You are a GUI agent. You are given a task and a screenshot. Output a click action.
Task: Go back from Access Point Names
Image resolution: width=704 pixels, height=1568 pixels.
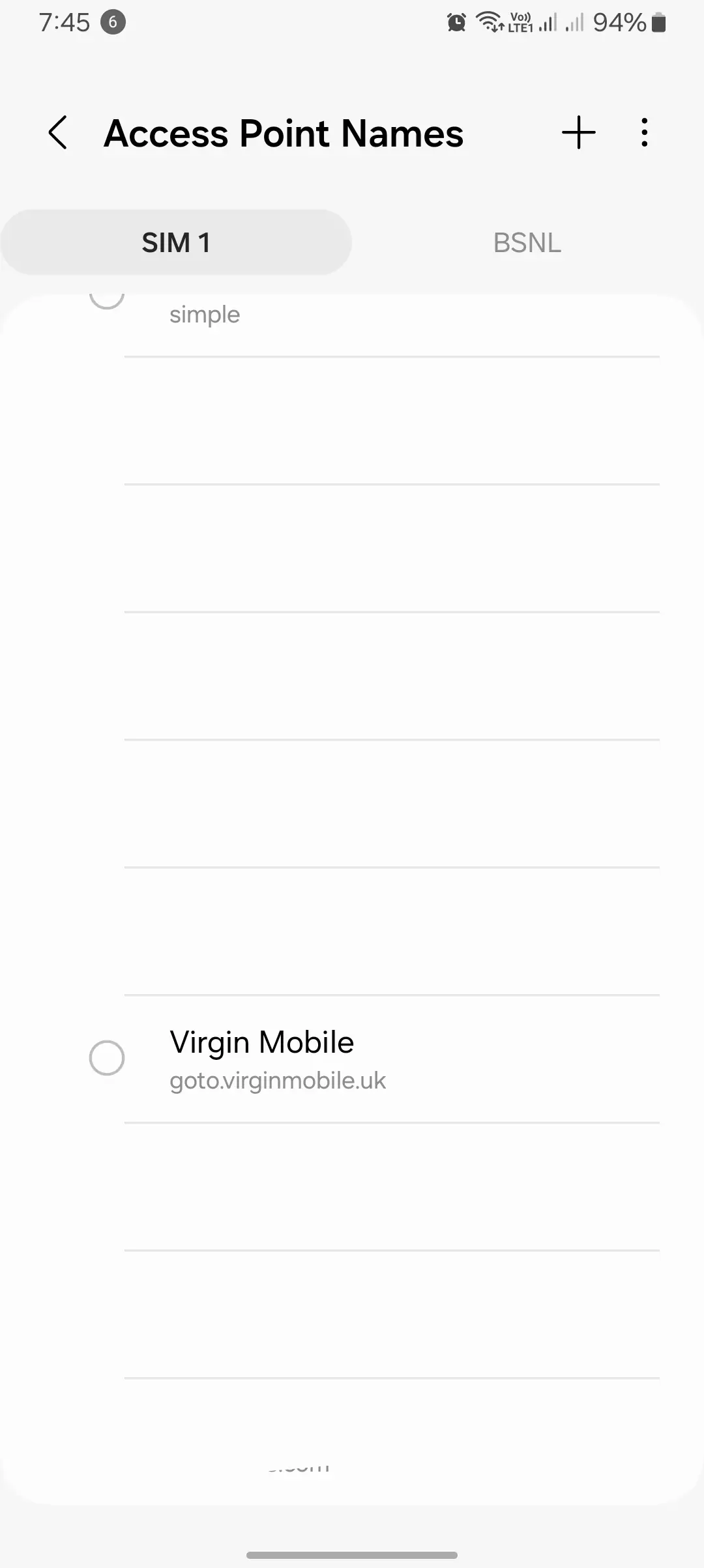coord(58,133)
